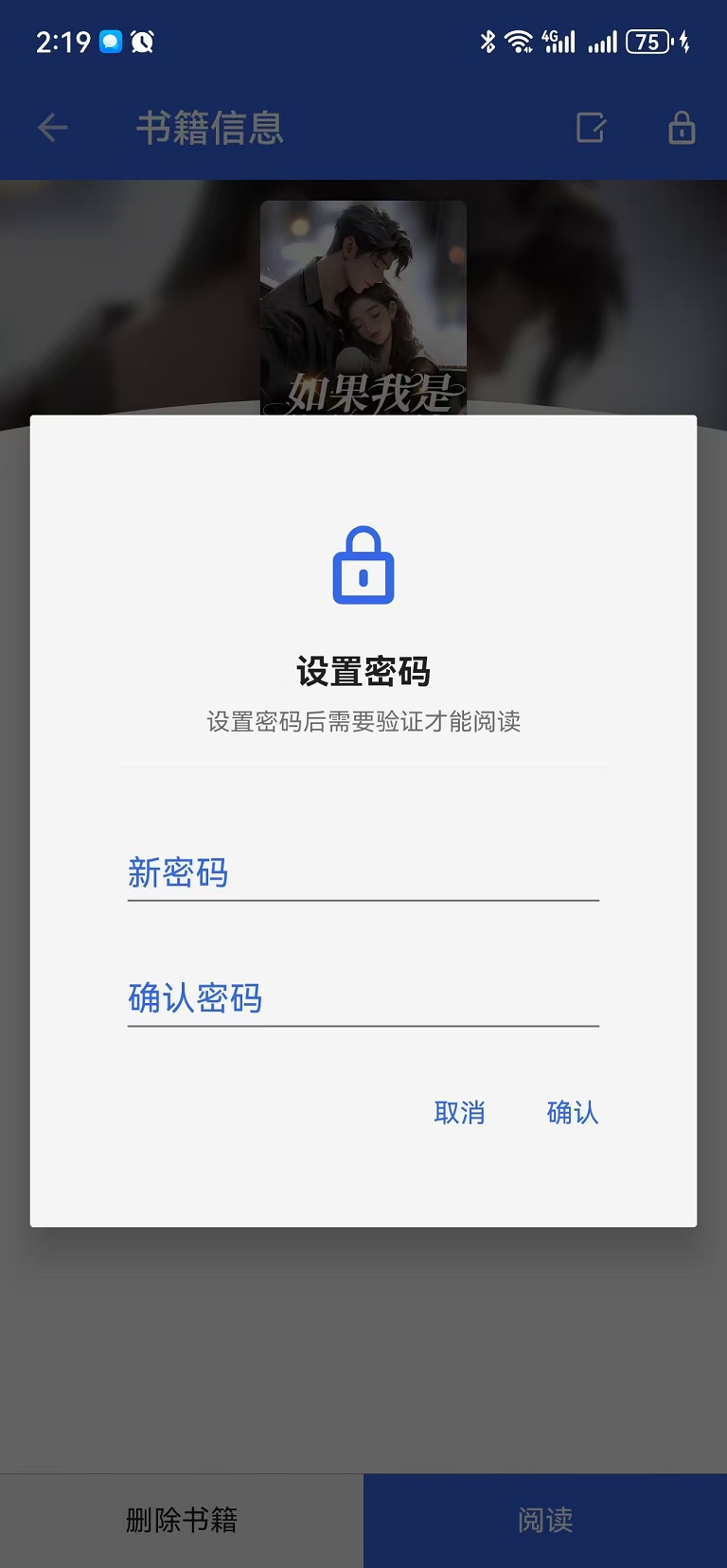This screenshot has height=1568, width=727.
Task: Tap the 确认密码 input field
Action: (x=363, y=1000)
